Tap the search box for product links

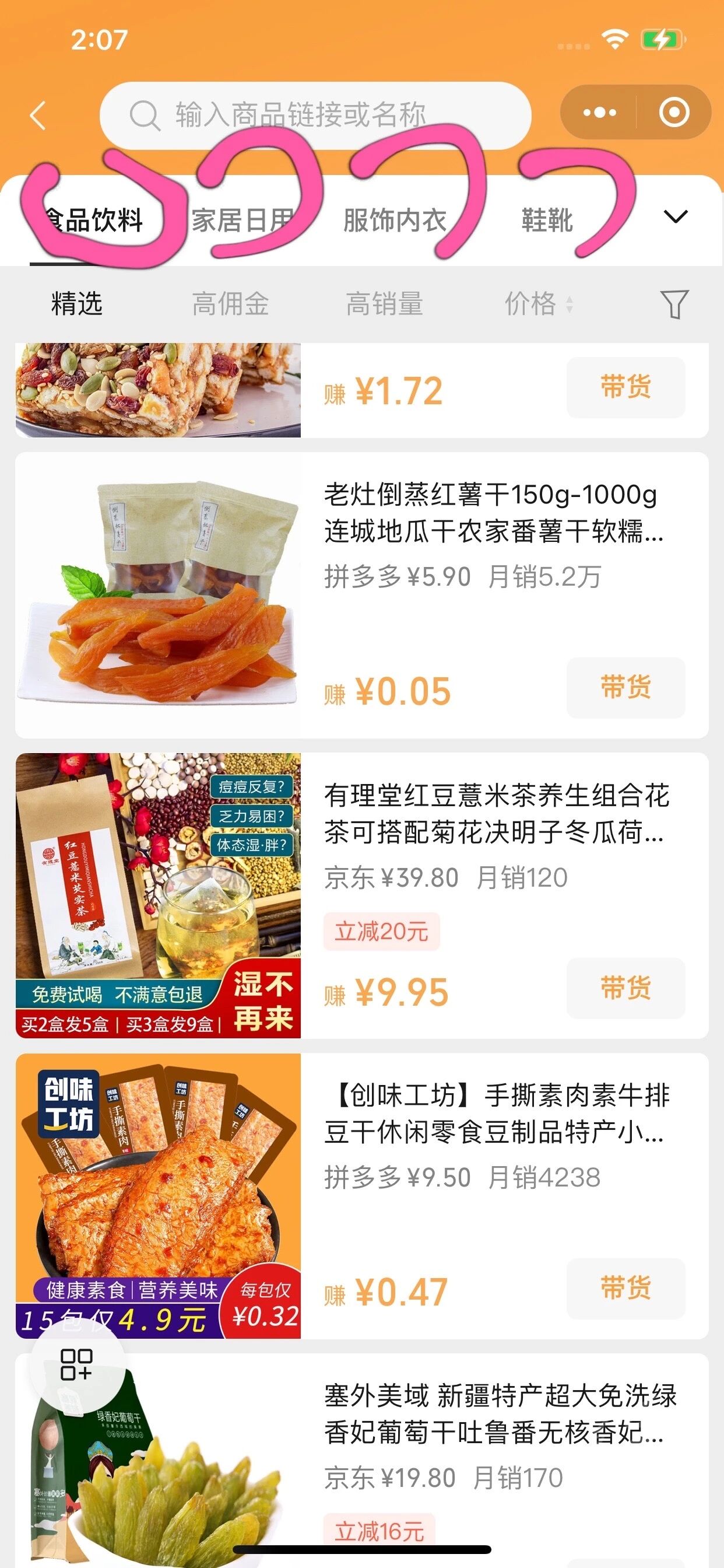click(315, 116)
